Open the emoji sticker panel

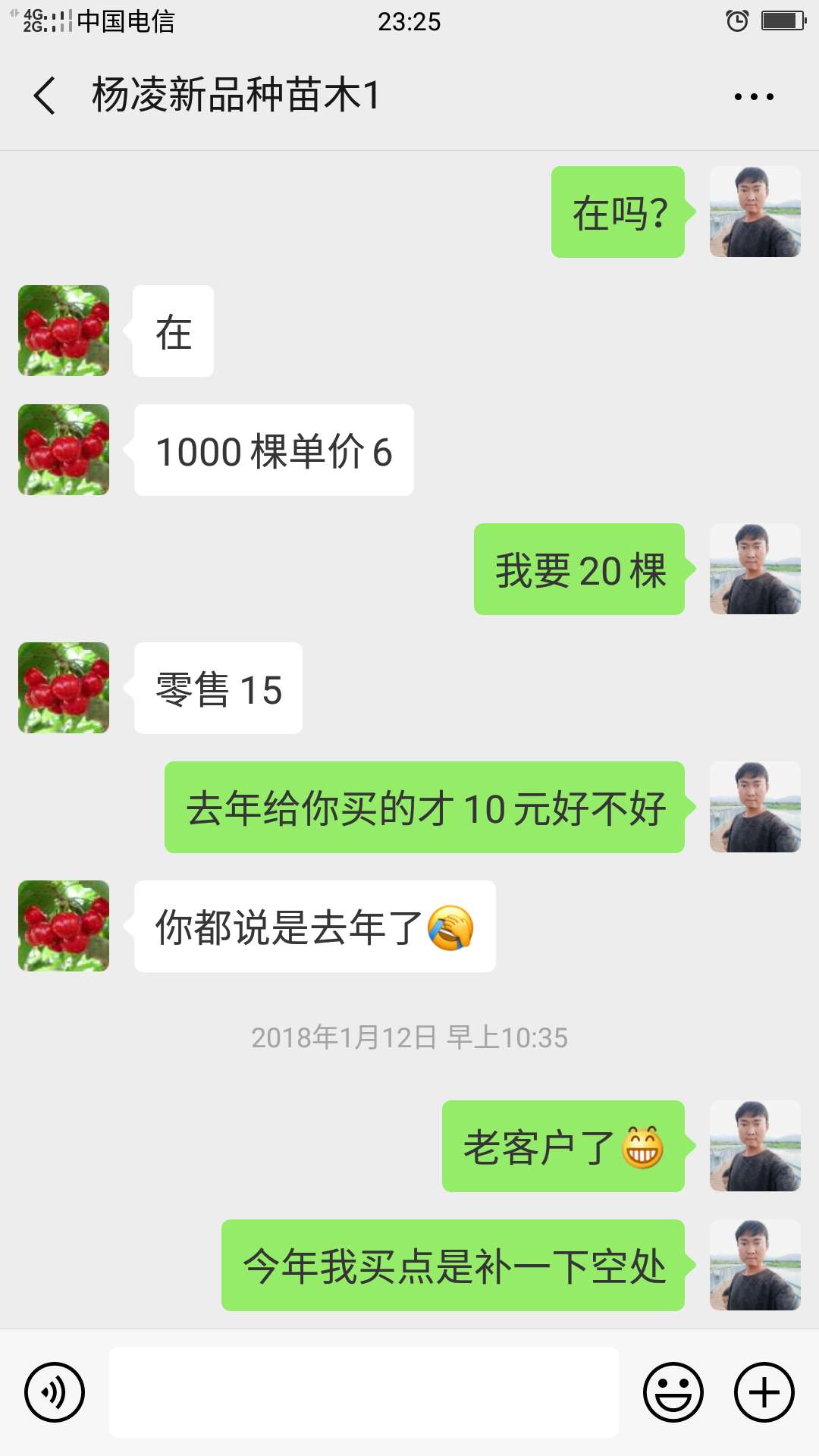673,1392
